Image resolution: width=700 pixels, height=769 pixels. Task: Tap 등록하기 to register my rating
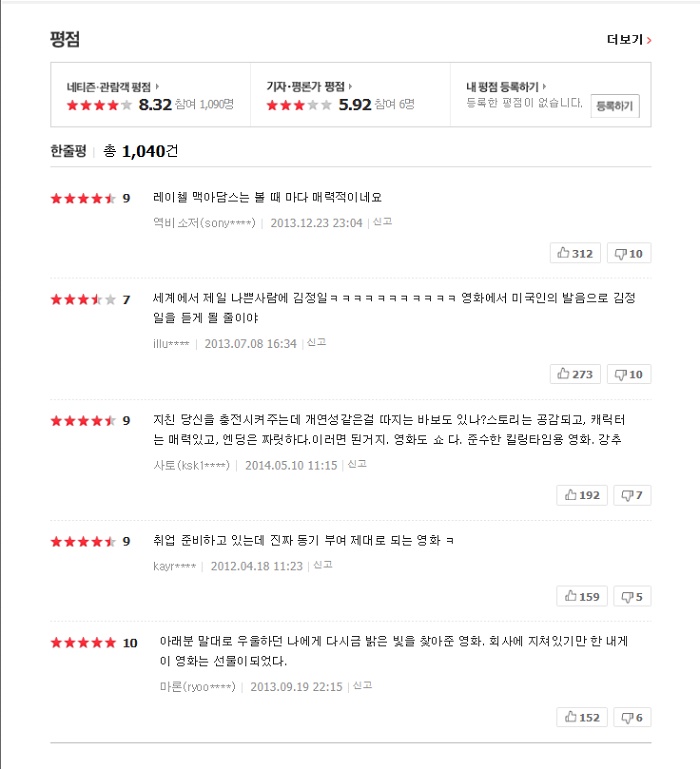pyautogui.click(x=614, y=106)
